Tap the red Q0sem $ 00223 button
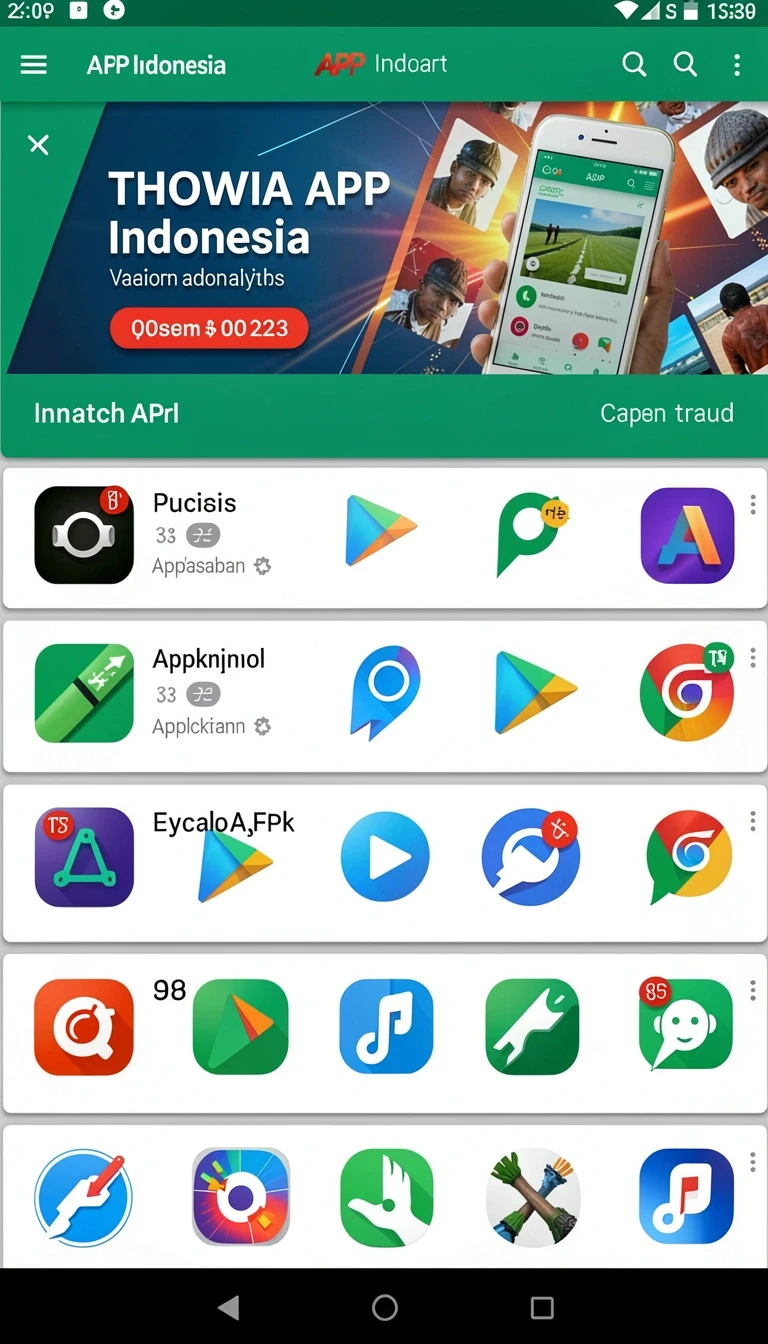 (209, 328)
